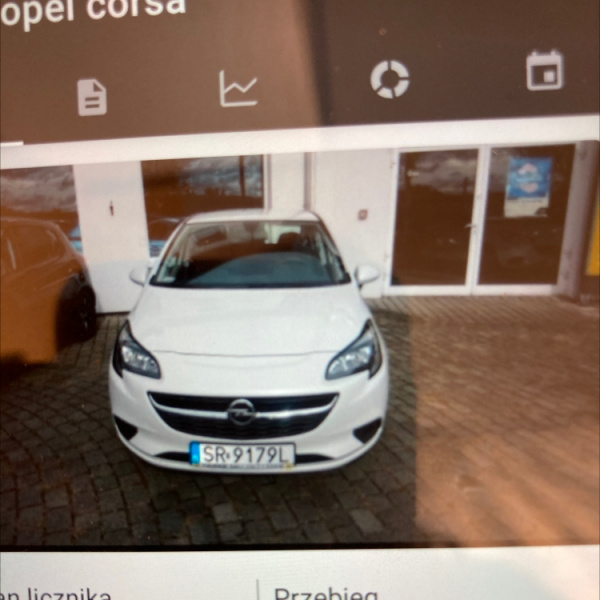This screenshot has width=600, height=600.
Task: Switch to the calendar tab
Action: tap(544, 71)
